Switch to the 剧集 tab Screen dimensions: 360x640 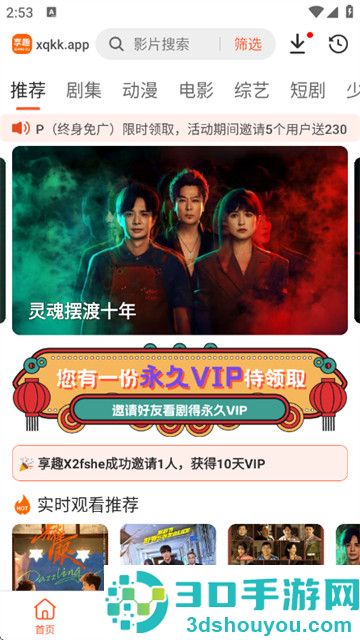pyautogui.click(x=84, y=90)
